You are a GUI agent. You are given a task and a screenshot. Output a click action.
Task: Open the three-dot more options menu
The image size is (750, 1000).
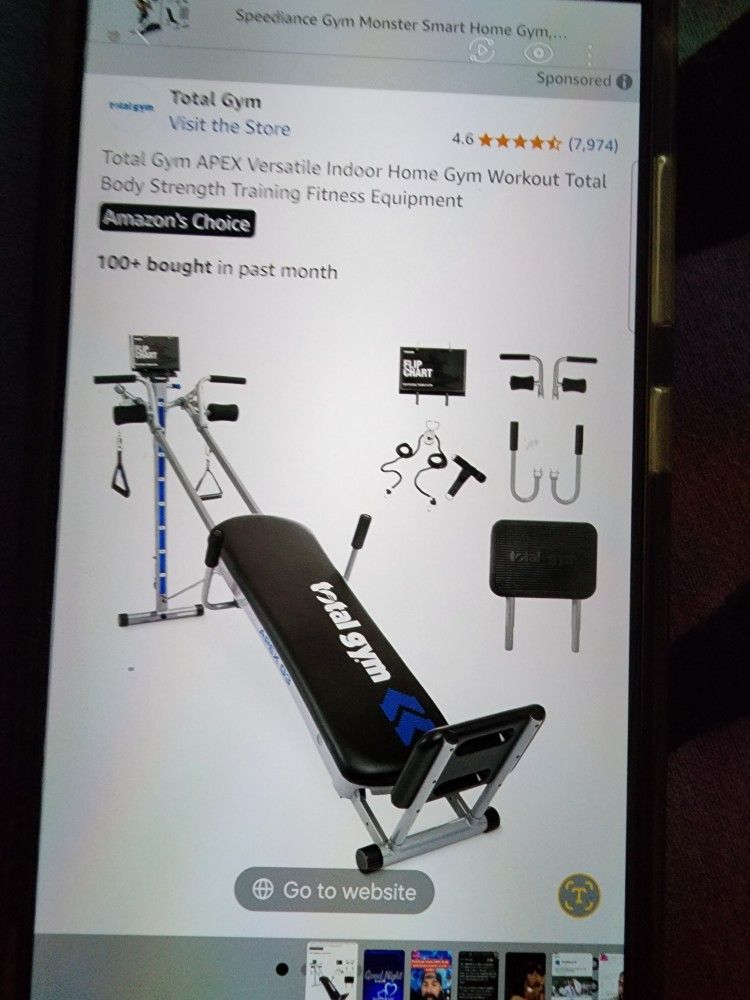590,54
